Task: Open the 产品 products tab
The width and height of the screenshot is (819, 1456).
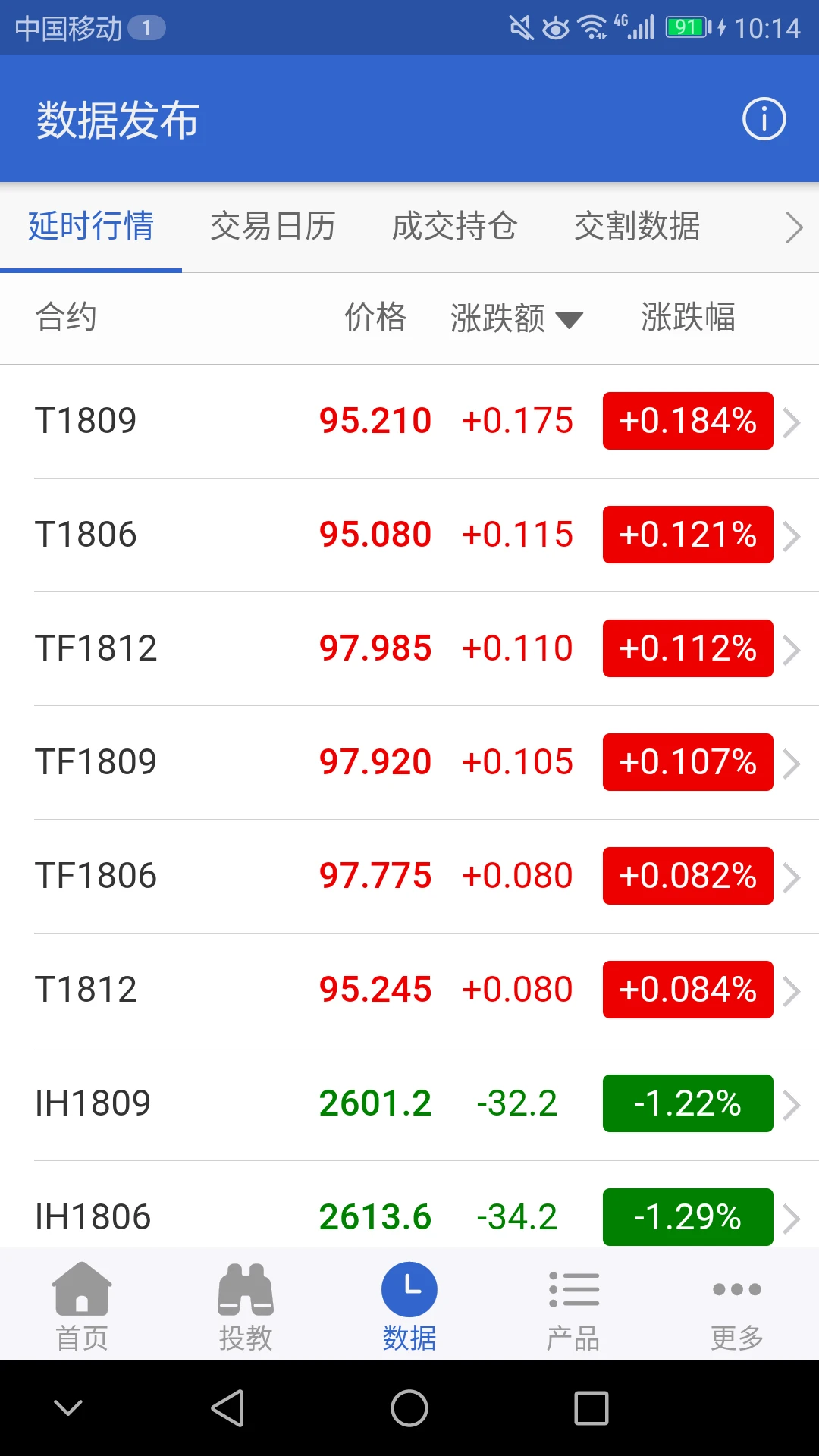Action: tap(573, 1306)
